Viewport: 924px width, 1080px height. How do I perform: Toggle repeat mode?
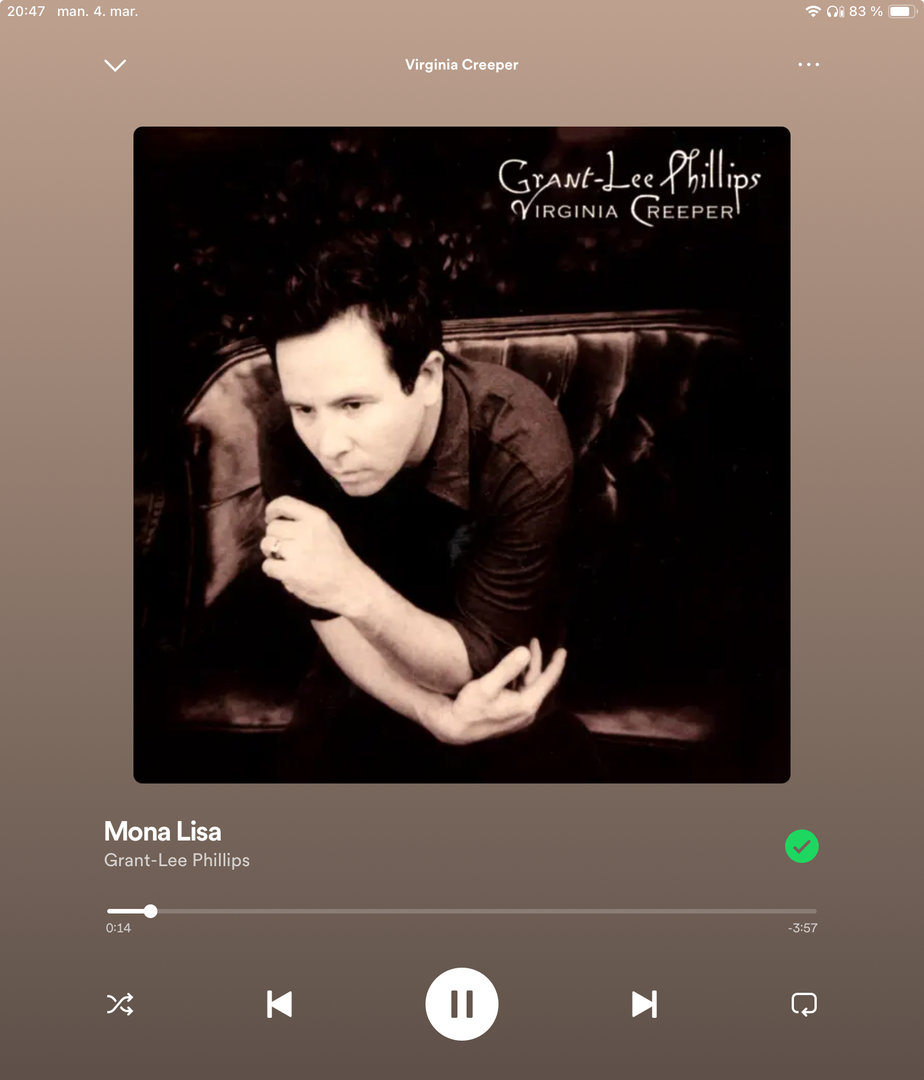tap(803, 1004)
